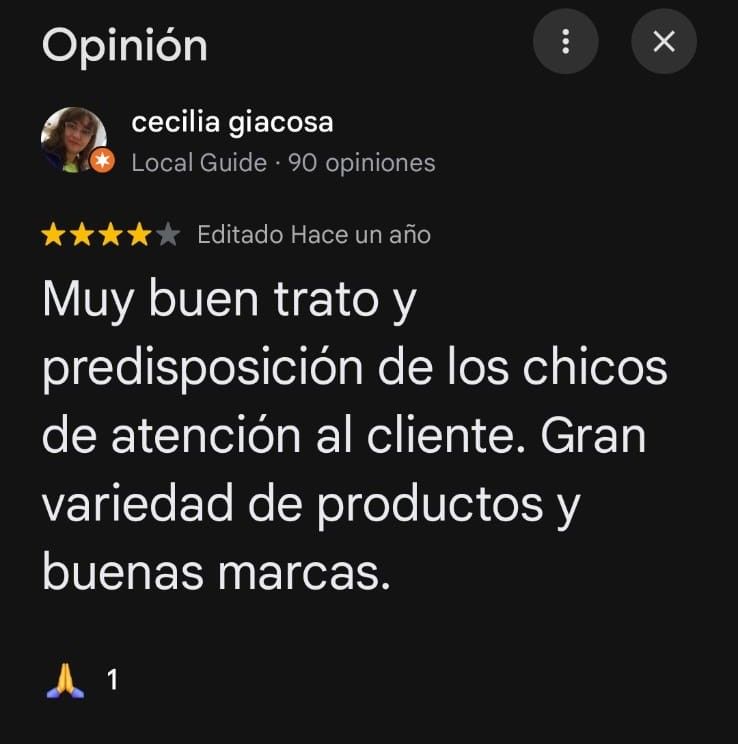View cecilia giacosa's reviewer profile
This screenshot has width=738, height=744.
point(232,123)
